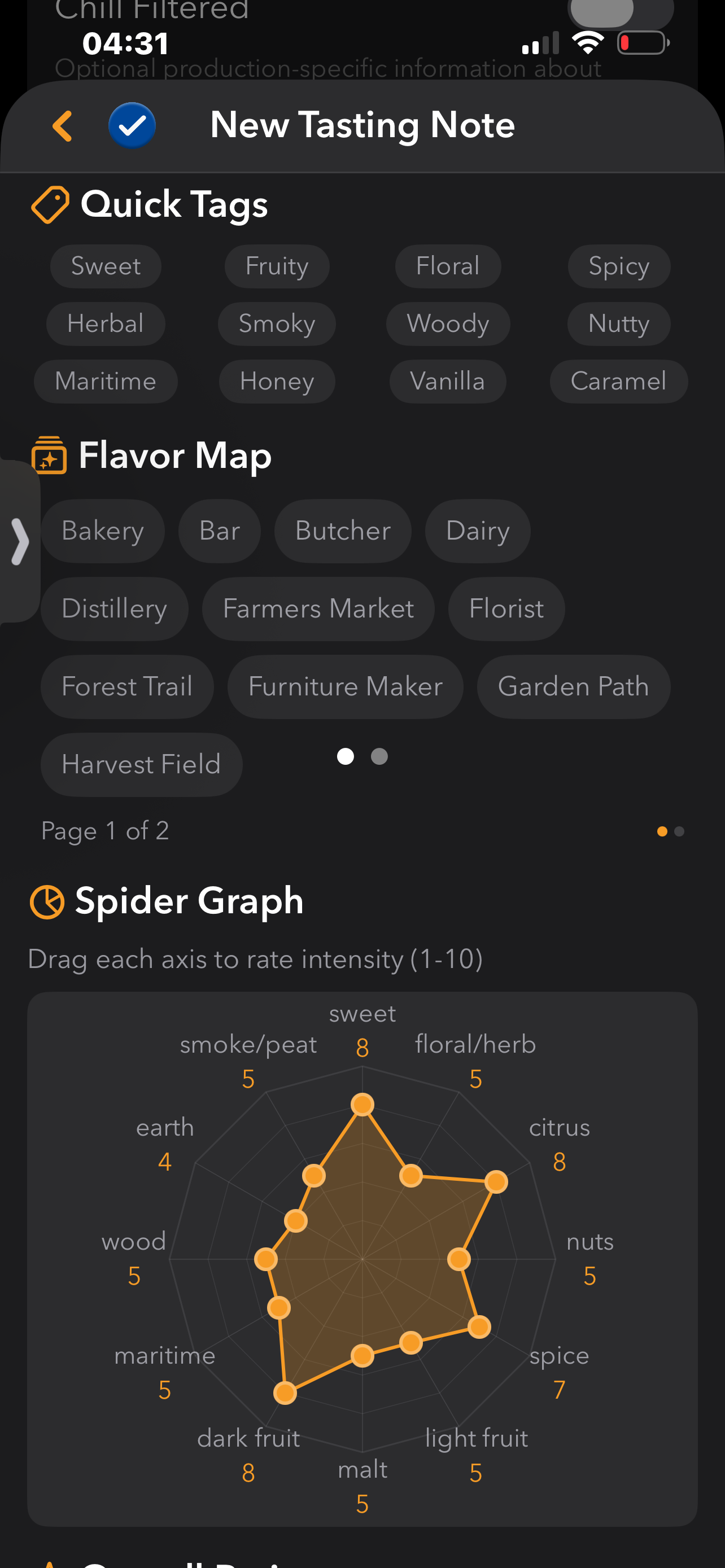Tap the citrus axis point on spider graph

(496, 1181)
